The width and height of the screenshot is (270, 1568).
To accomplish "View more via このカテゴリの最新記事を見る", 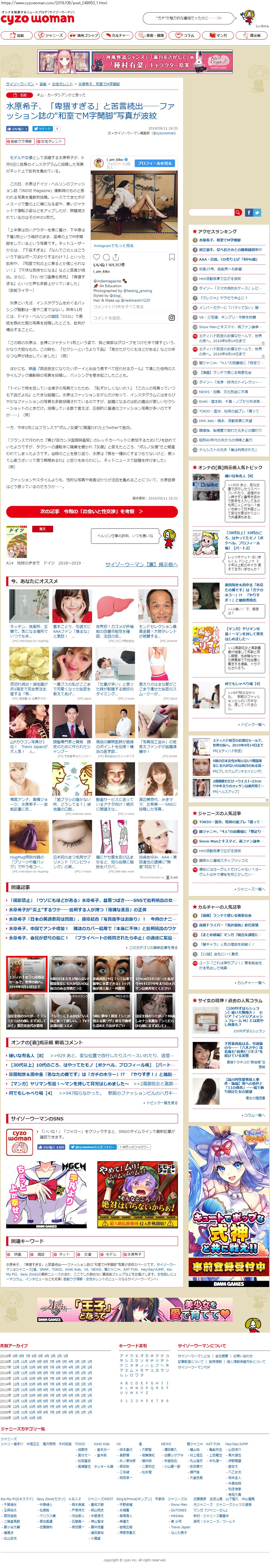I will (152, 948).
